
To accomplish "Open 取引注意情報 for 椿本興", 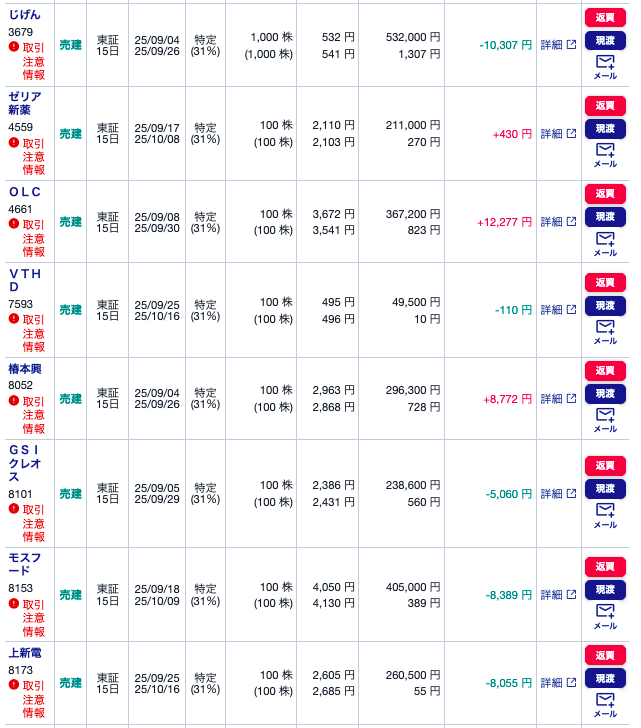I will click(x=34, y=414).
